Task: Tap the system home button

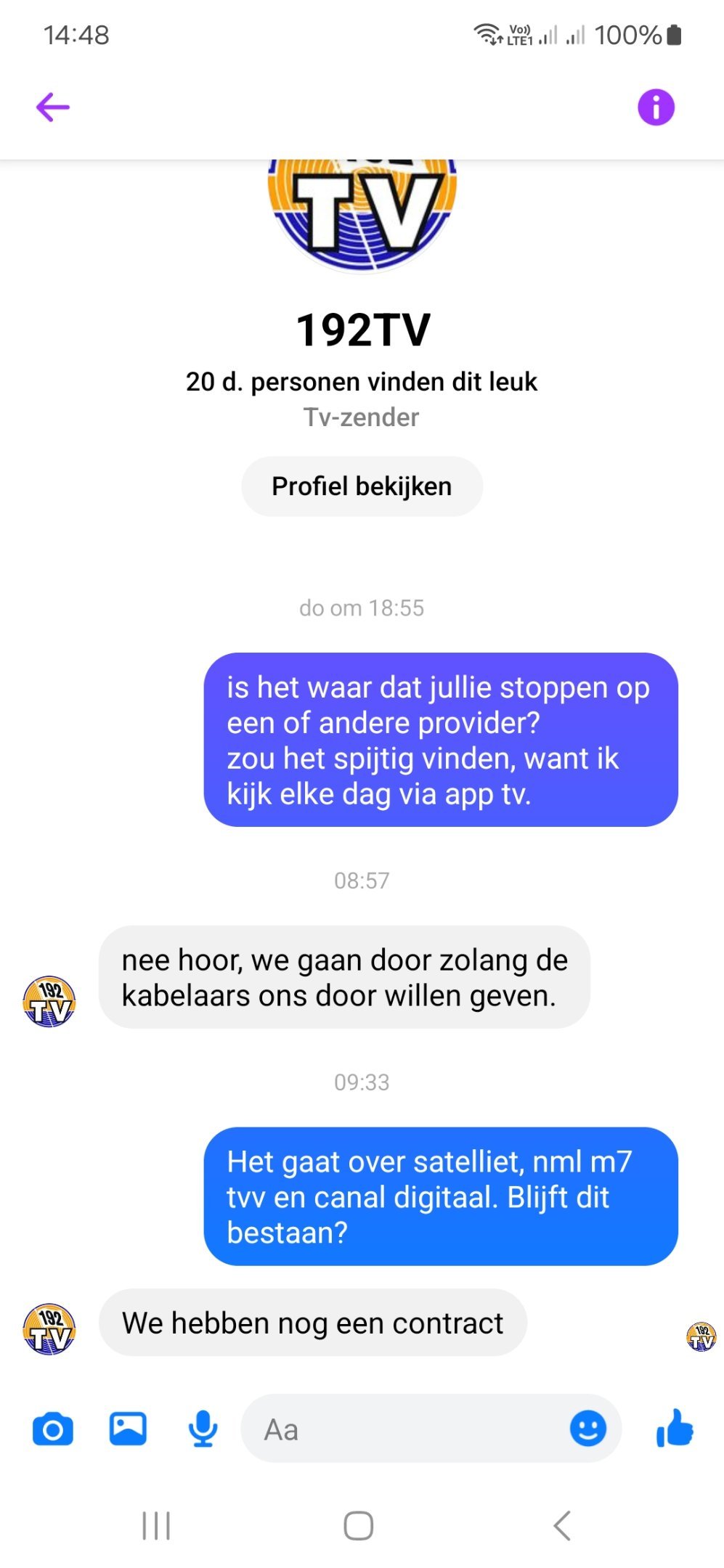Action: (x=359, y=1525)
